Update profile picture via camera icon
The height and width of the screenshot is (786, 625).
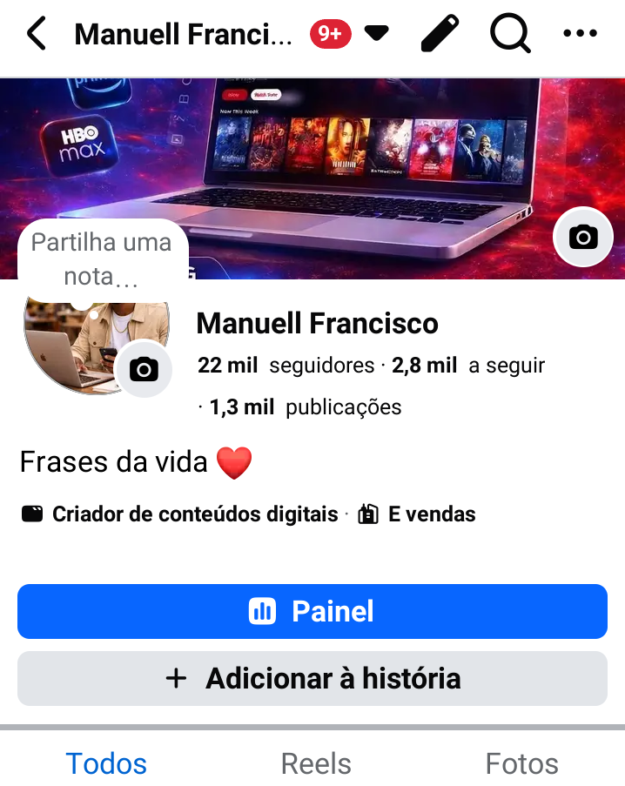[x=144, y=370]
